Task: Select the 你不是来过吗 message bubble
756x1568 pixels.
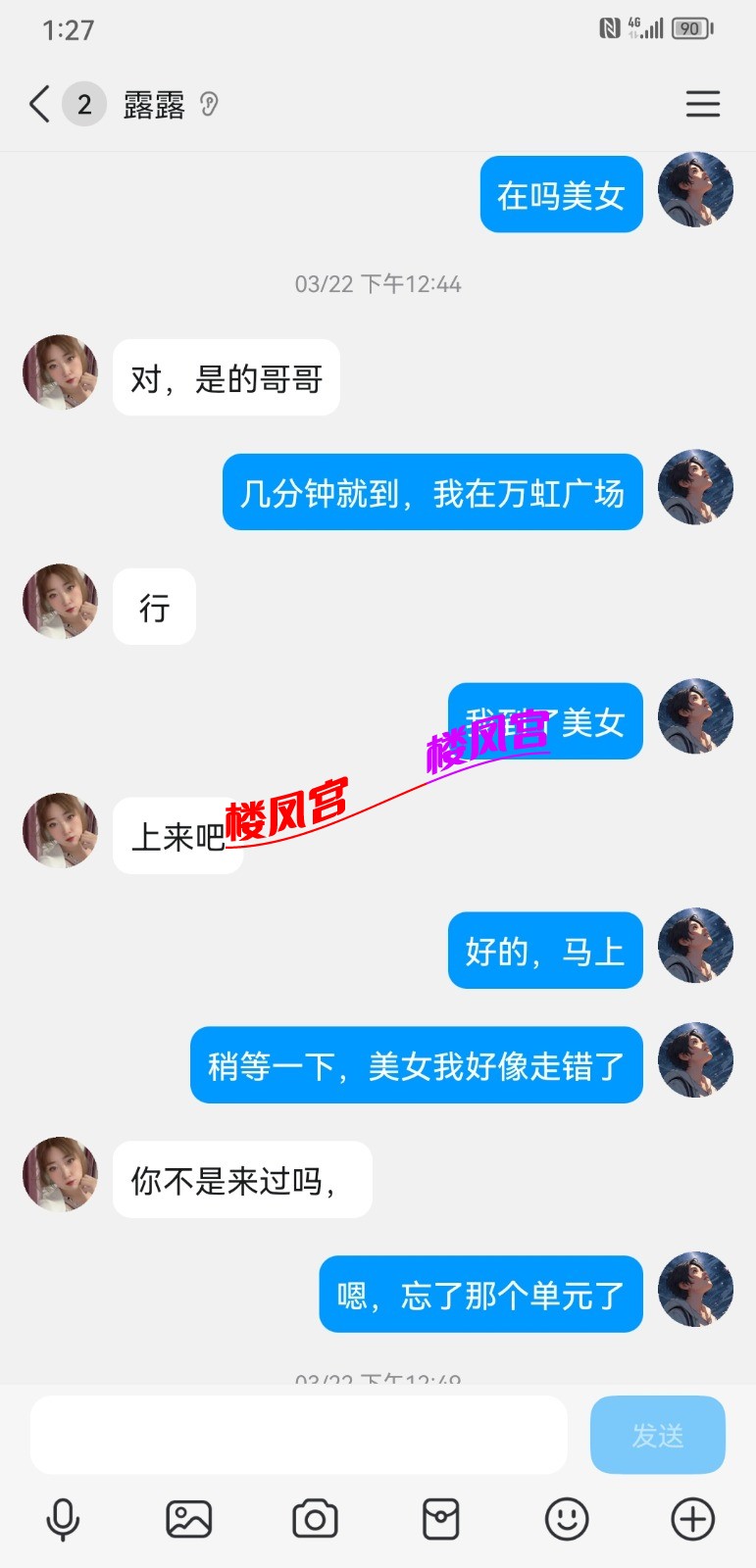Action: coord(242,1179)
